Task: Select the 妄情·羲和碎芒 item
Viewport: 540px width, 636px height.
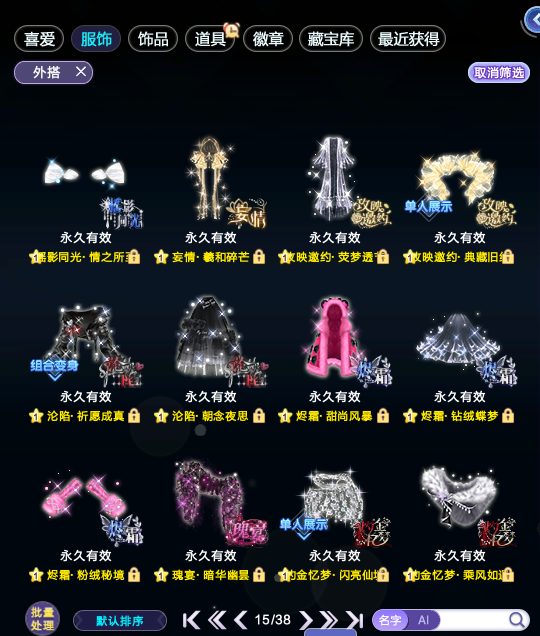Action: [211, 199]
